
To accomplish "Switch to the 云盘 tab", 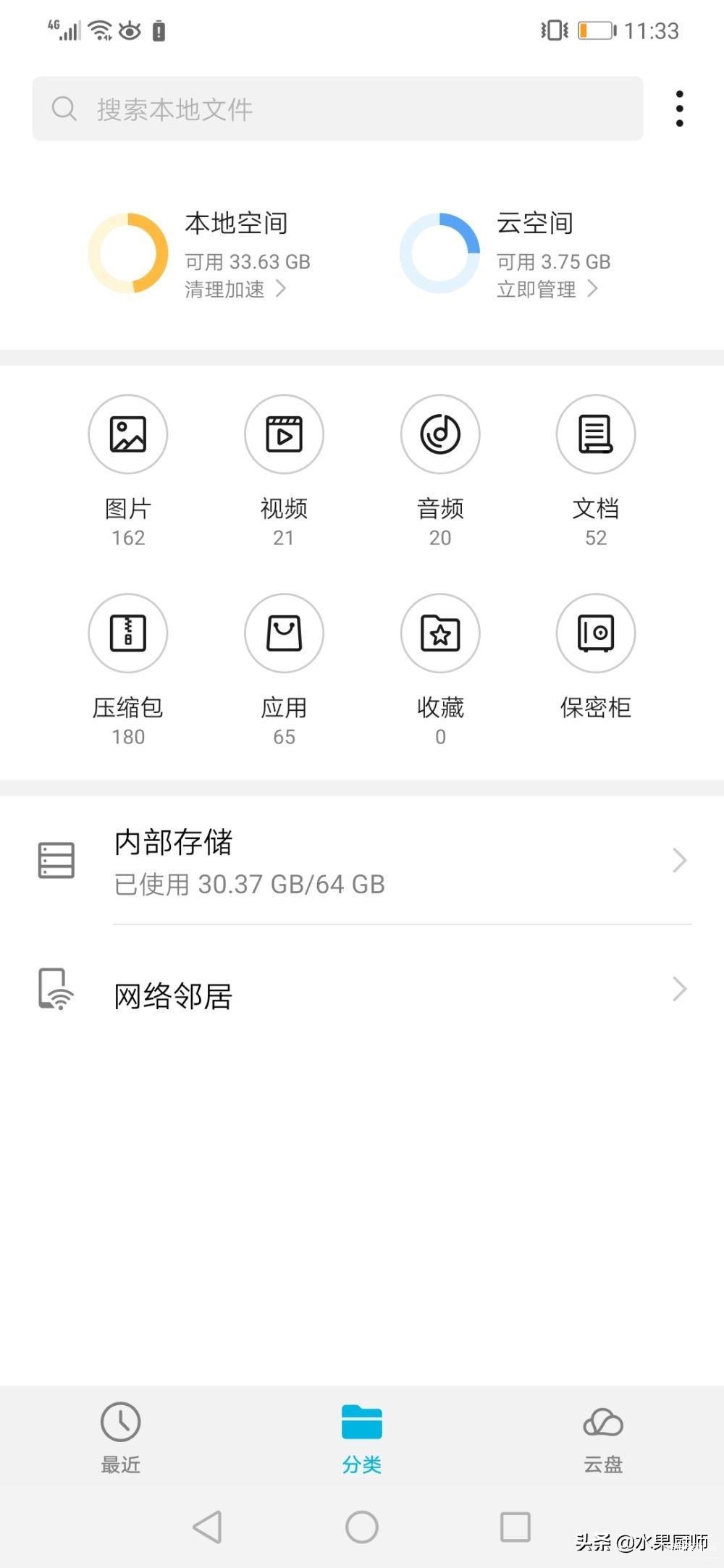I will point(603,1438).
